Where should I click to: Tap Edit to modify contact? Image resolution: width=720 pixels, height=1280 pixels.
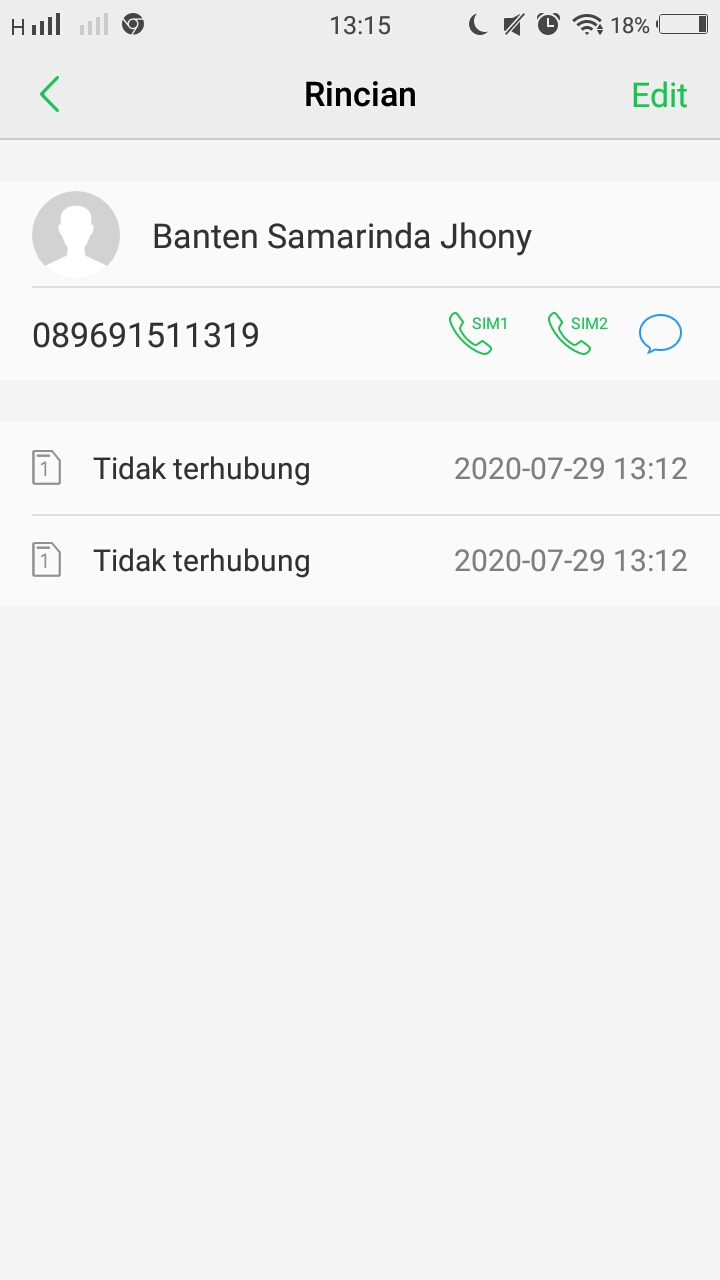click(659, 95)
